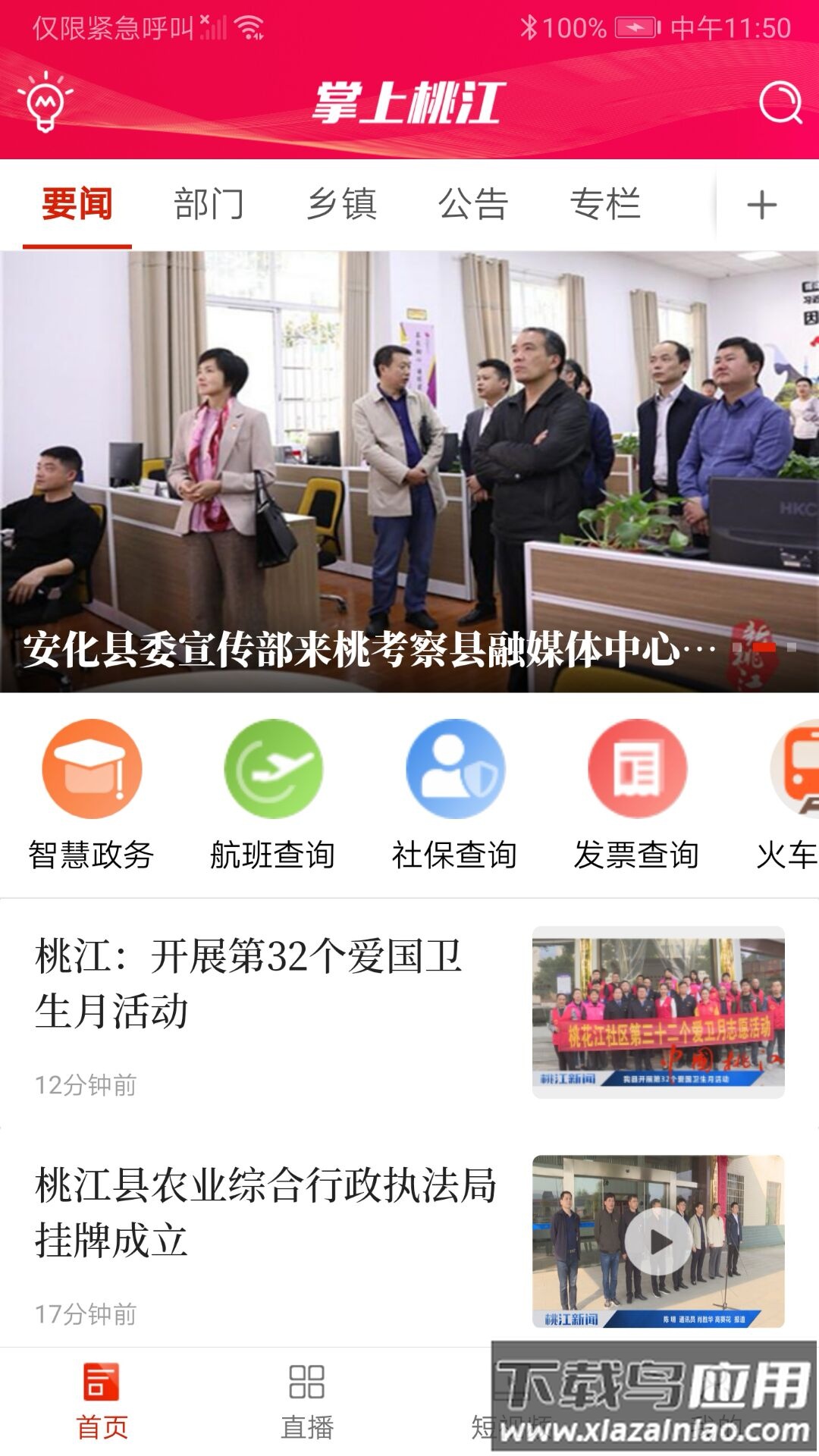This screenshot has height=1456, width=819.
Task: Switch to the 部门 tab
Action: [x=208, y=203]
